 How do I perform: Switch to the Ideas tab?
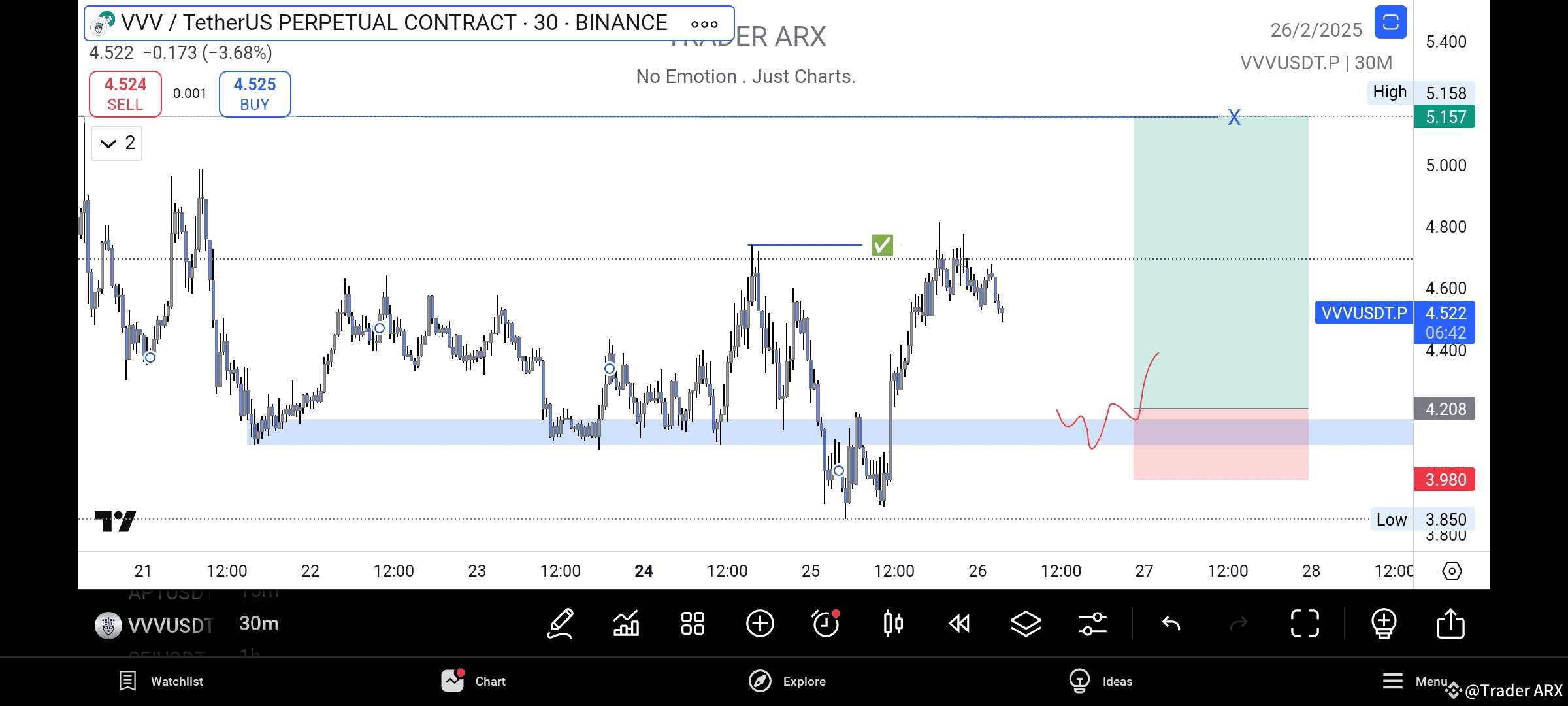(x=1101, y=681)
